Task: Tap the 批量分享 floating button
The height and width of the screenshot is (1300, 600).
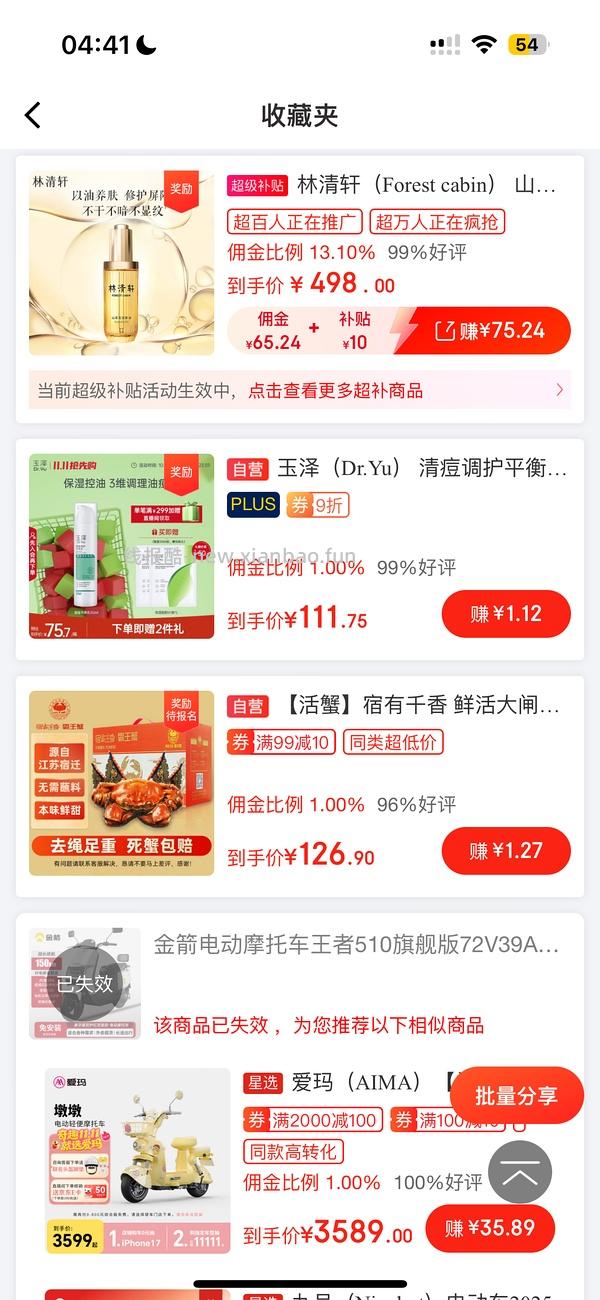Action: click(516, 1096)
